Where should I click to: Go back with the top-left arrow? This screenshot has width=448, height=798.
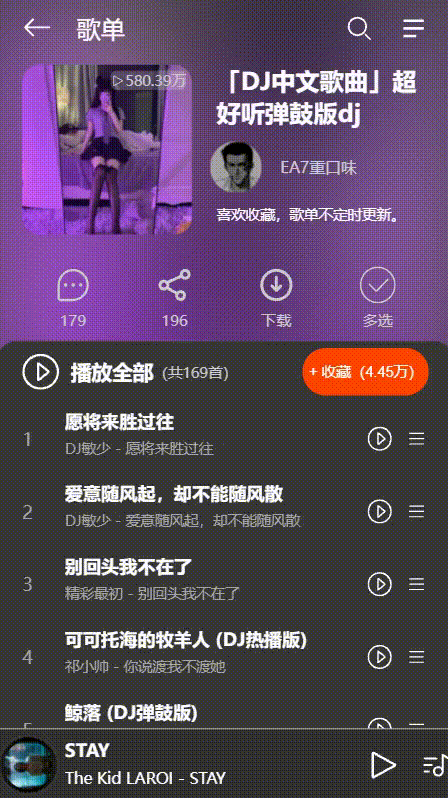coord(37,28)
